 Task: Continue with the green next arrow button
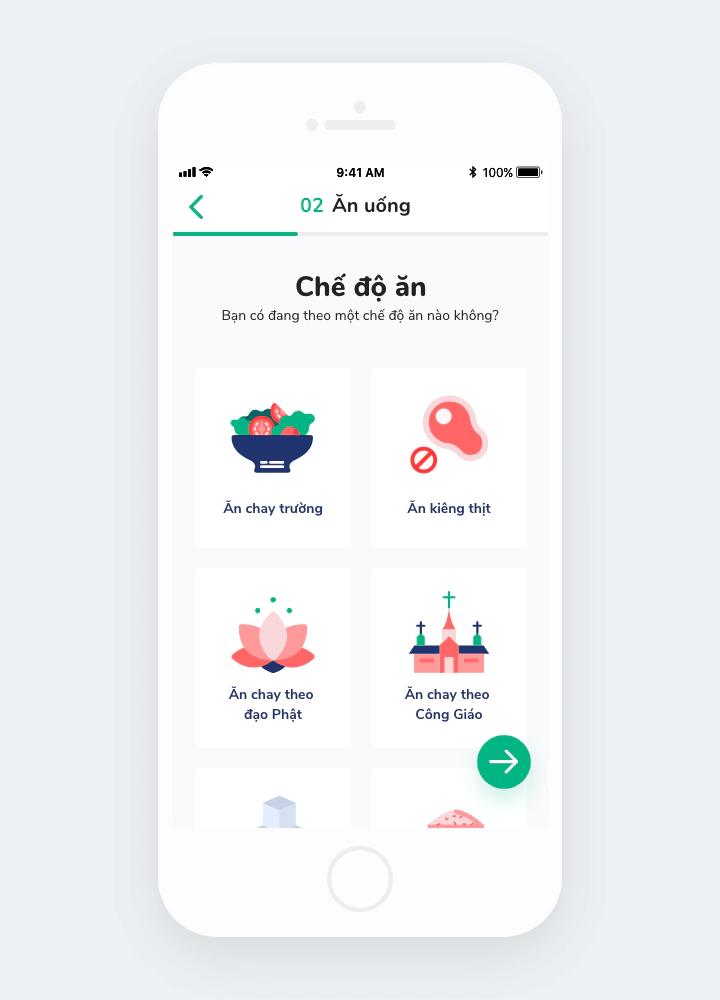(x=503, y=762)
